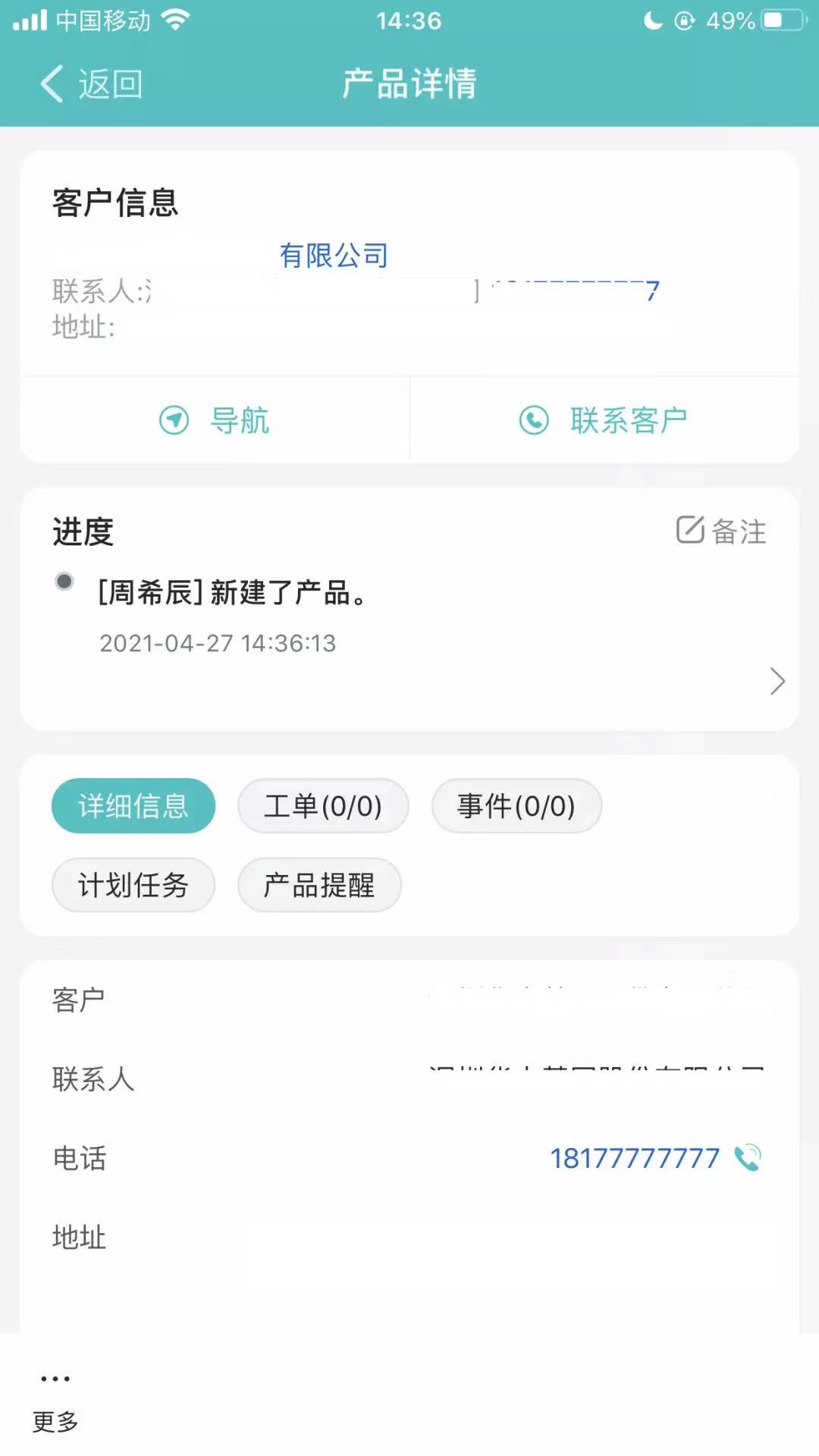Expand the progress details chevron
Screen dimensions: 819x1456
tap(777, 681)
